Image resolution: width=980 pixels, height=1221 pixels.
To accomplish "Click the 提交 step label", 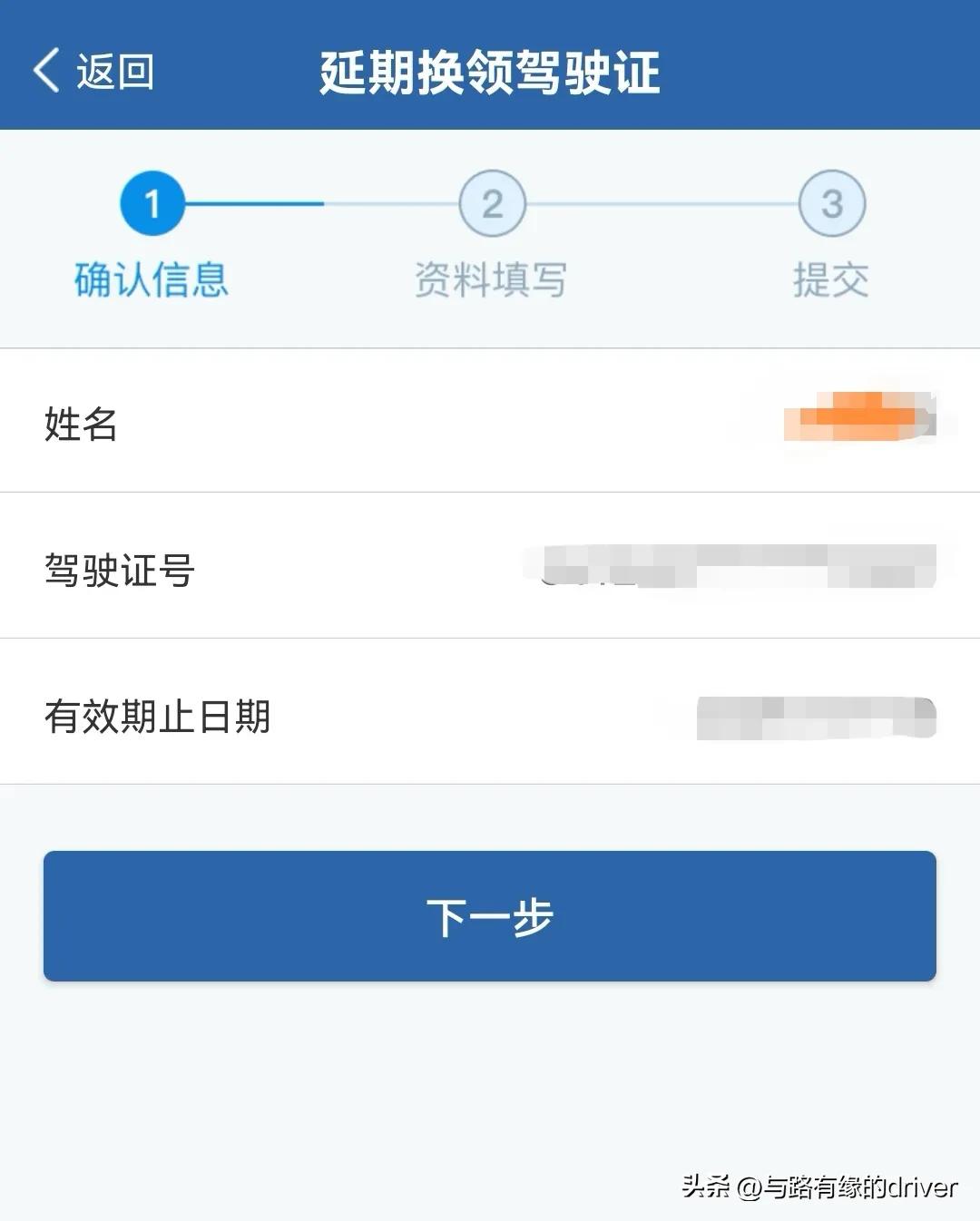I will tap(831, 278).
